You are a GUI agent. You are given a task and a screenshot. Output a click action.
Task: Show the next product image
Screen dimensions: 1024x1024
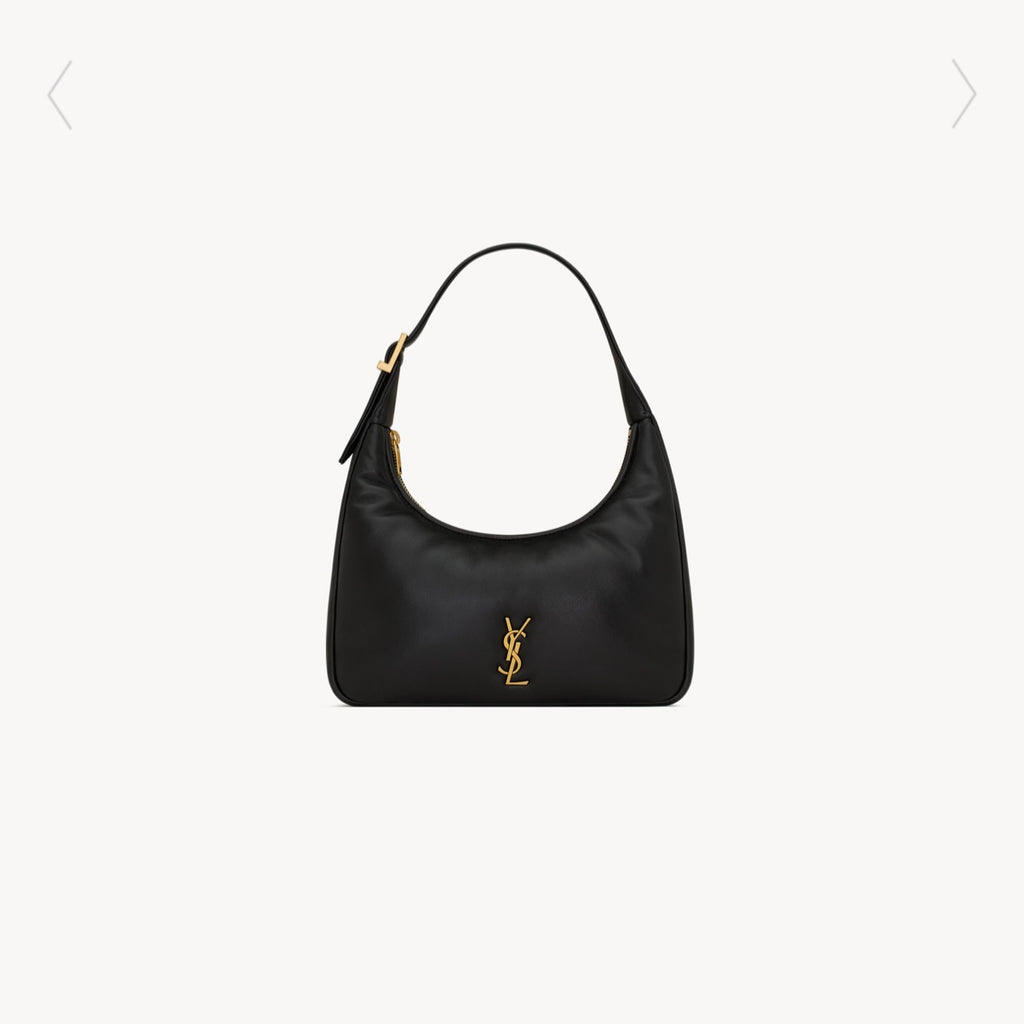tap(963, 94)
